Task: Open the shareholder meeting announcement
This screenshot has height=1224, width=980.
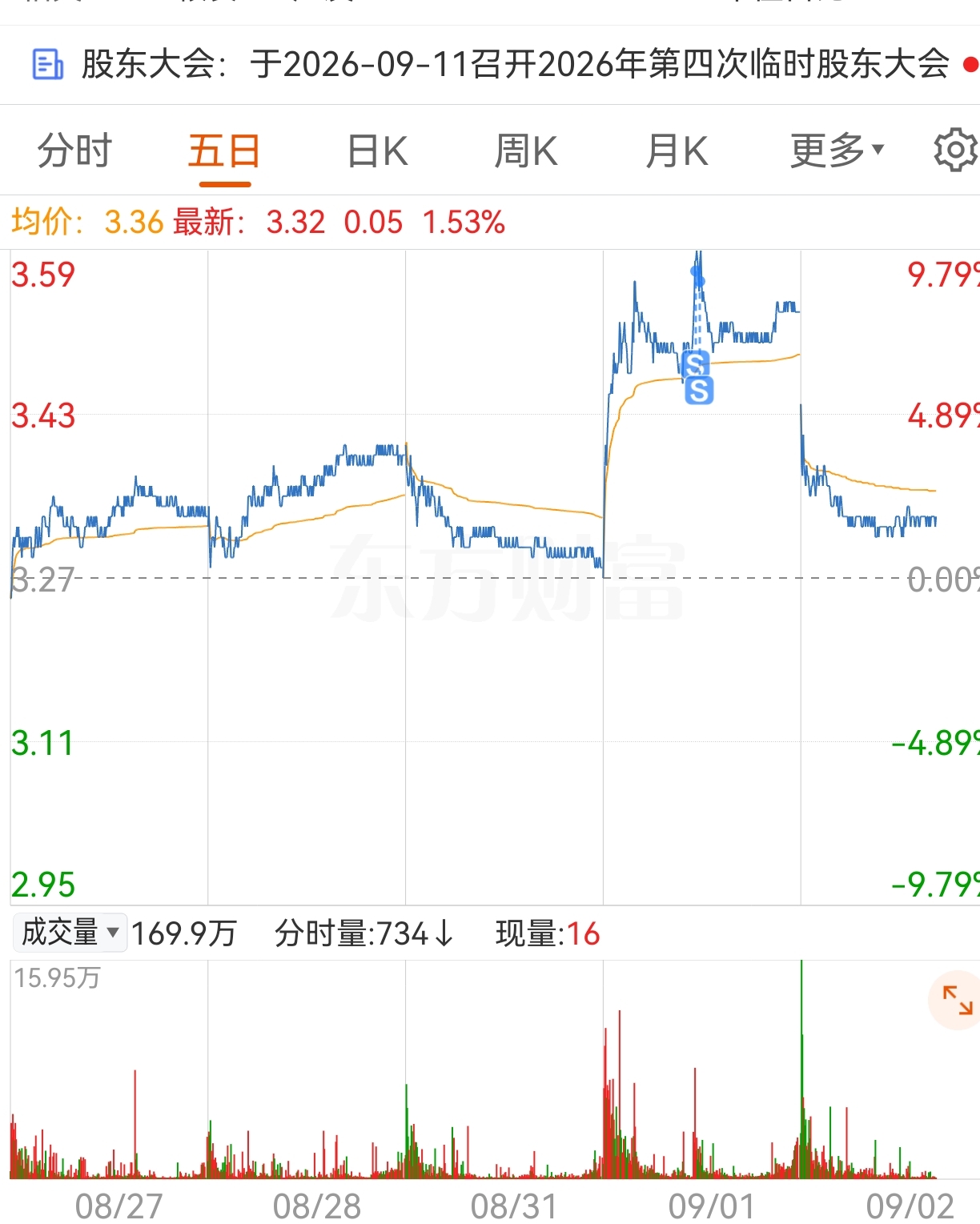Action: 490,64
